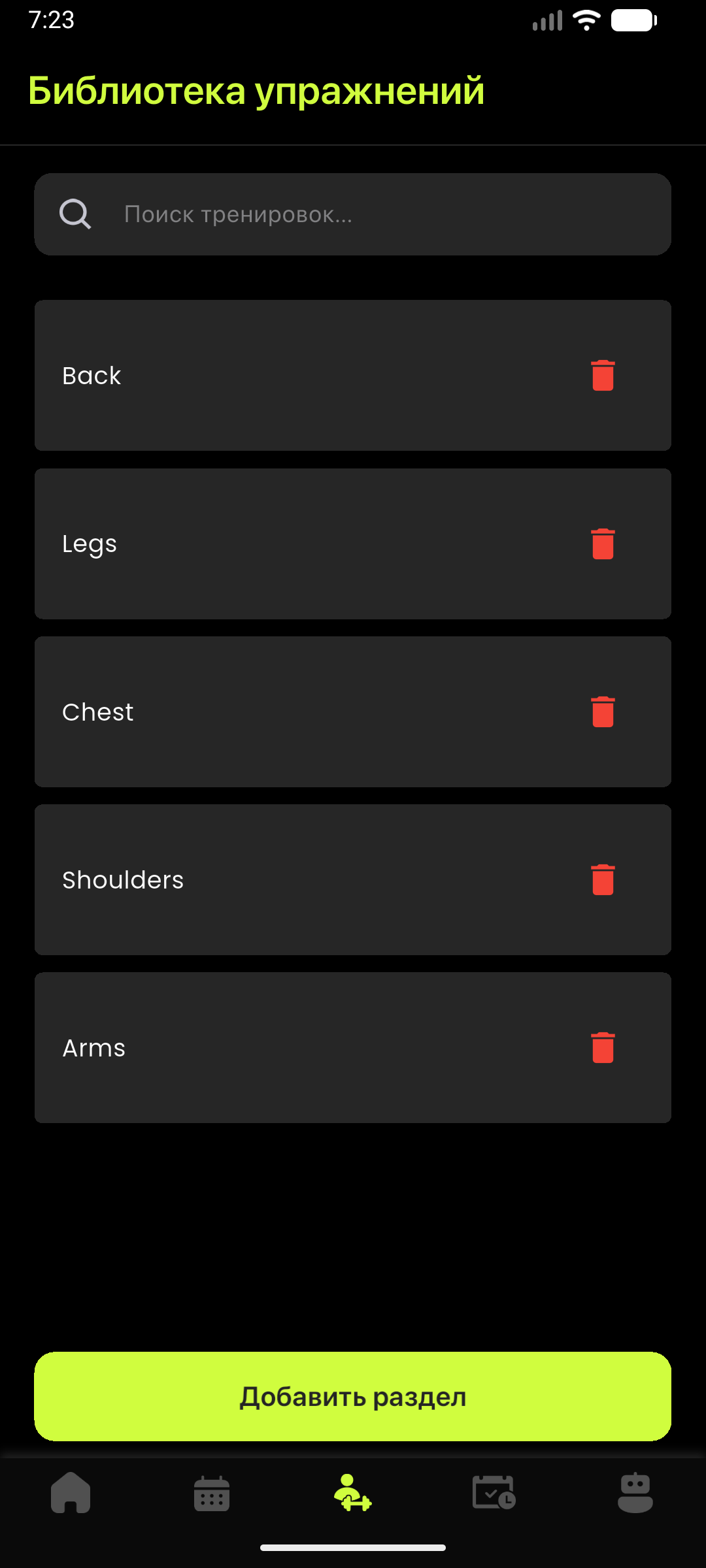Viewport: 706px width, 1568px height.
Task: Go to the calendar-with-clock schedule tab
Action: coord(494,1493)
